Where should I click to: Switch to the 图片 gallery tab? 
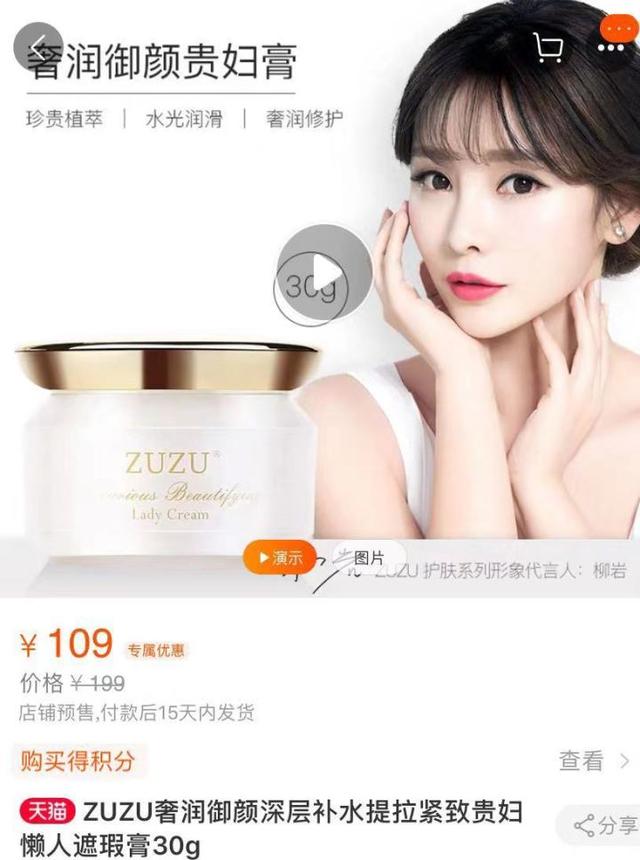coord(363,558)
